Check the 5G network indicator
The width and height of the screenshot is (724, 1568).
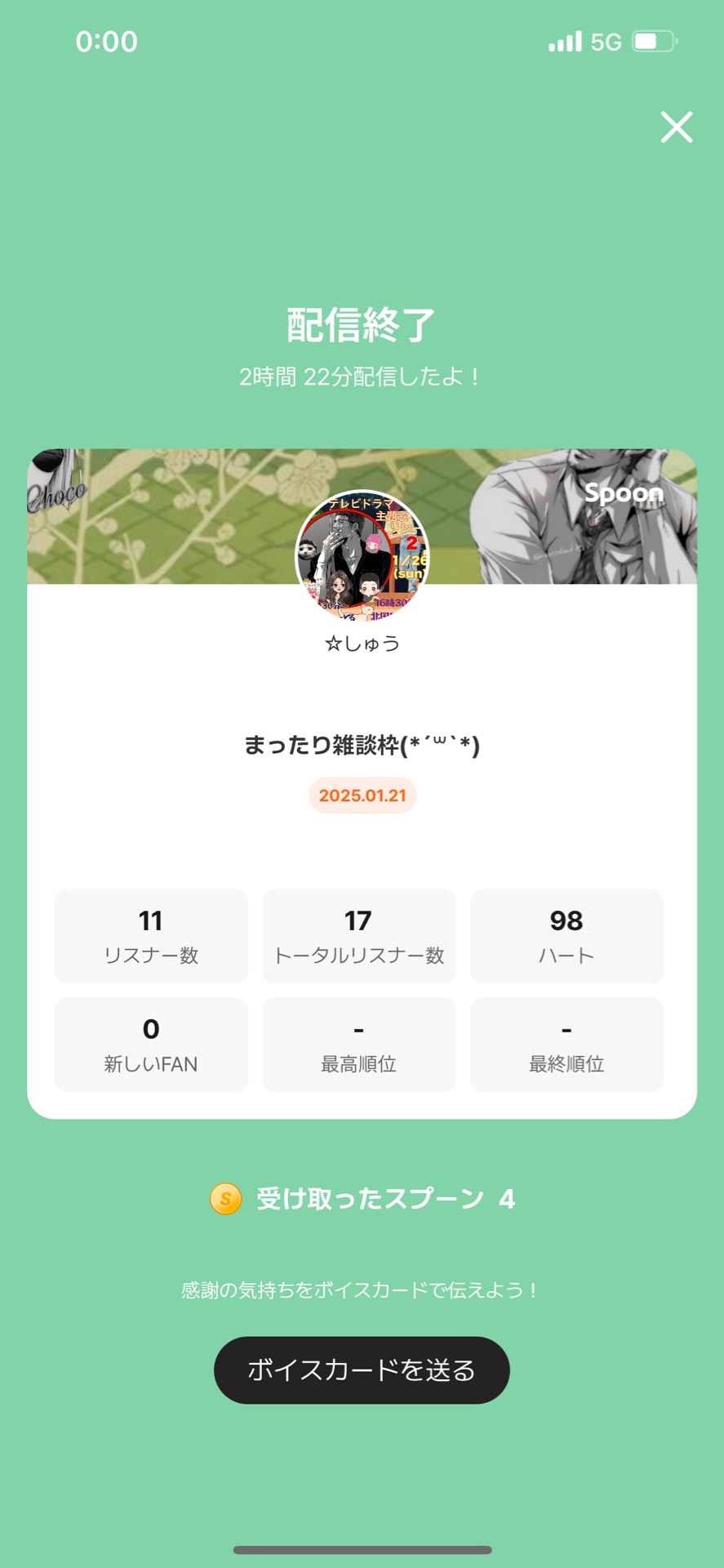(606, 41)
